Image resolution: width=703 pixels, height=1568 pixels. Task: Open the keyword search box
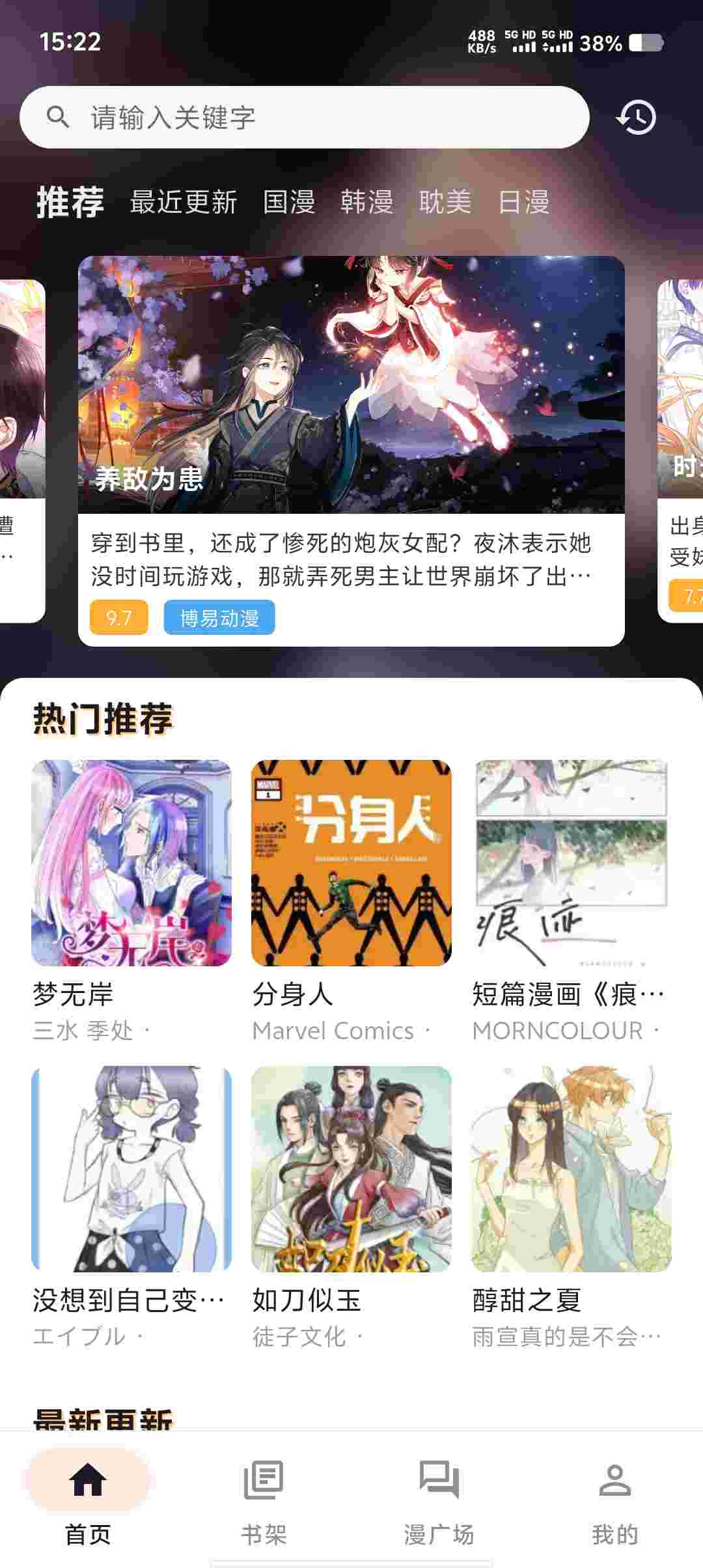(x=304, y=117)
